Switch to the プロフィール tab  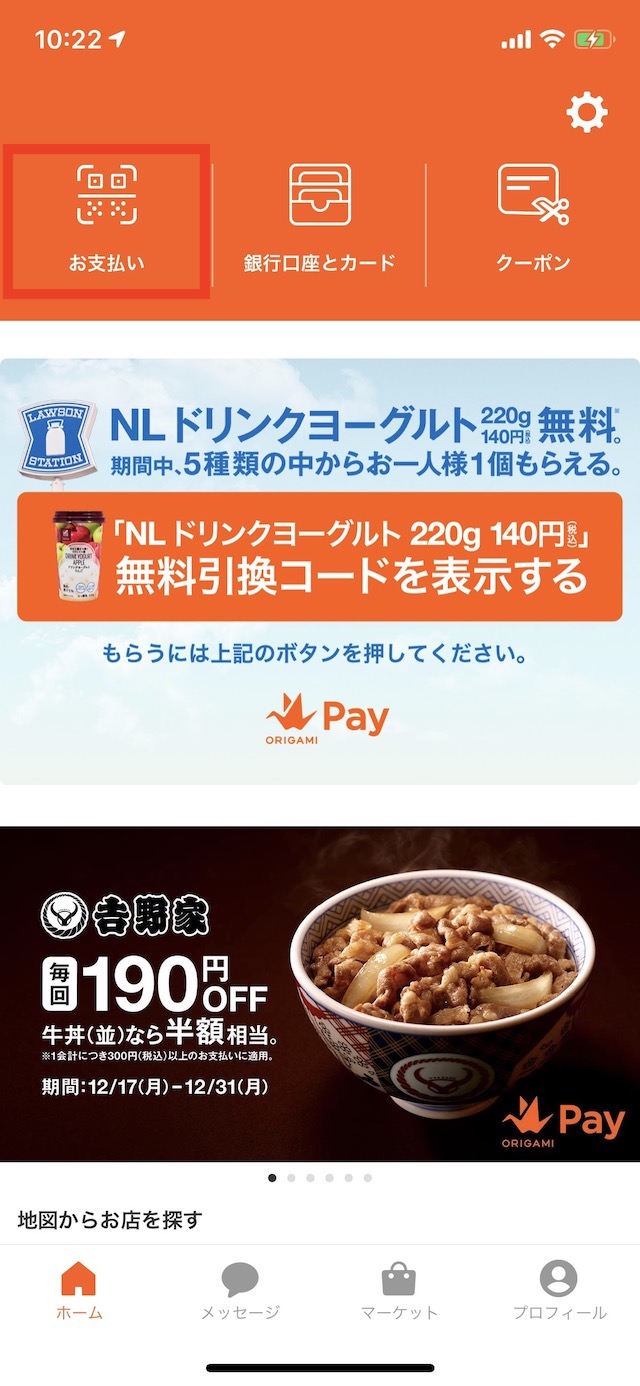pyautogui.click(x=558, y=1290)
